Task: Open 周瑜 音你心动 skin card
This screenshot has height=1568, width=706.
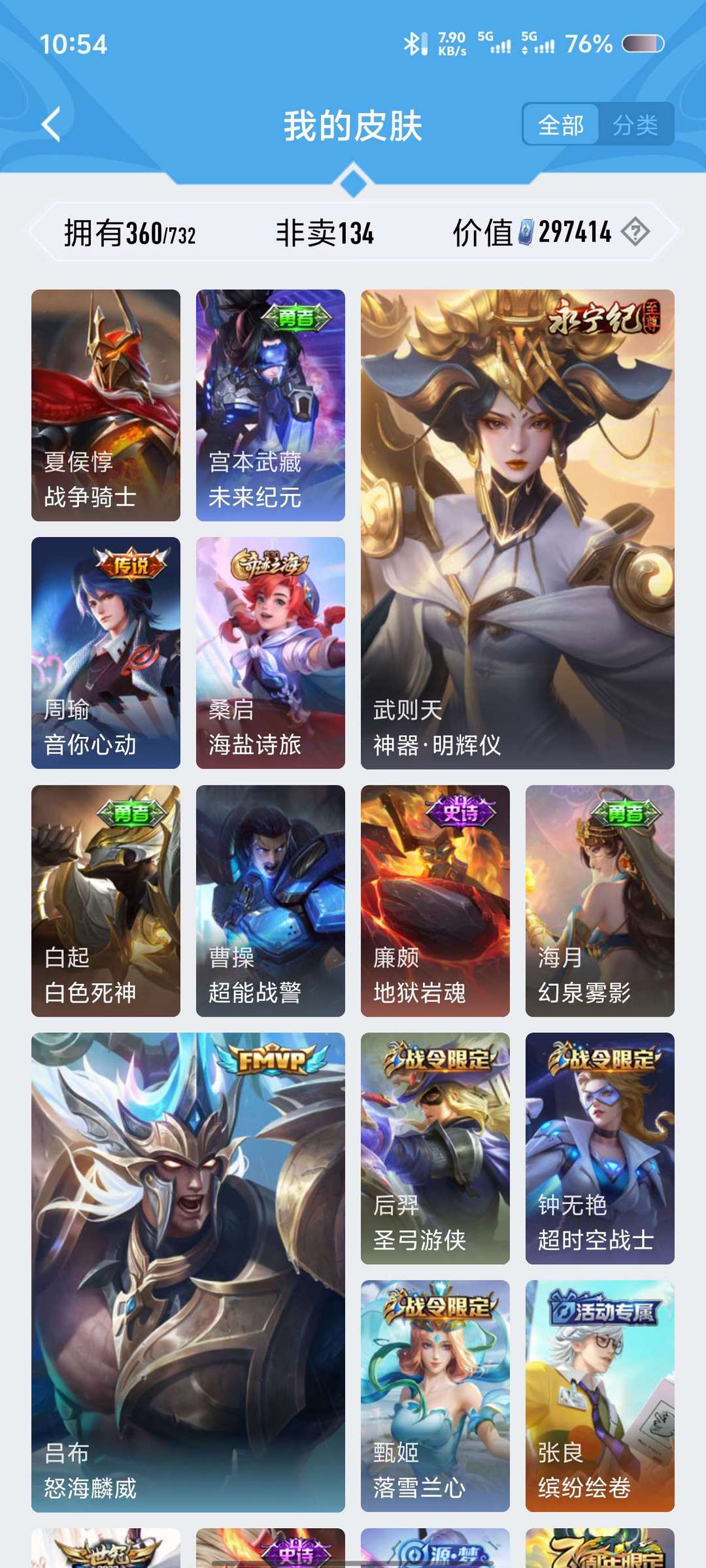Action: click(106, 653)
